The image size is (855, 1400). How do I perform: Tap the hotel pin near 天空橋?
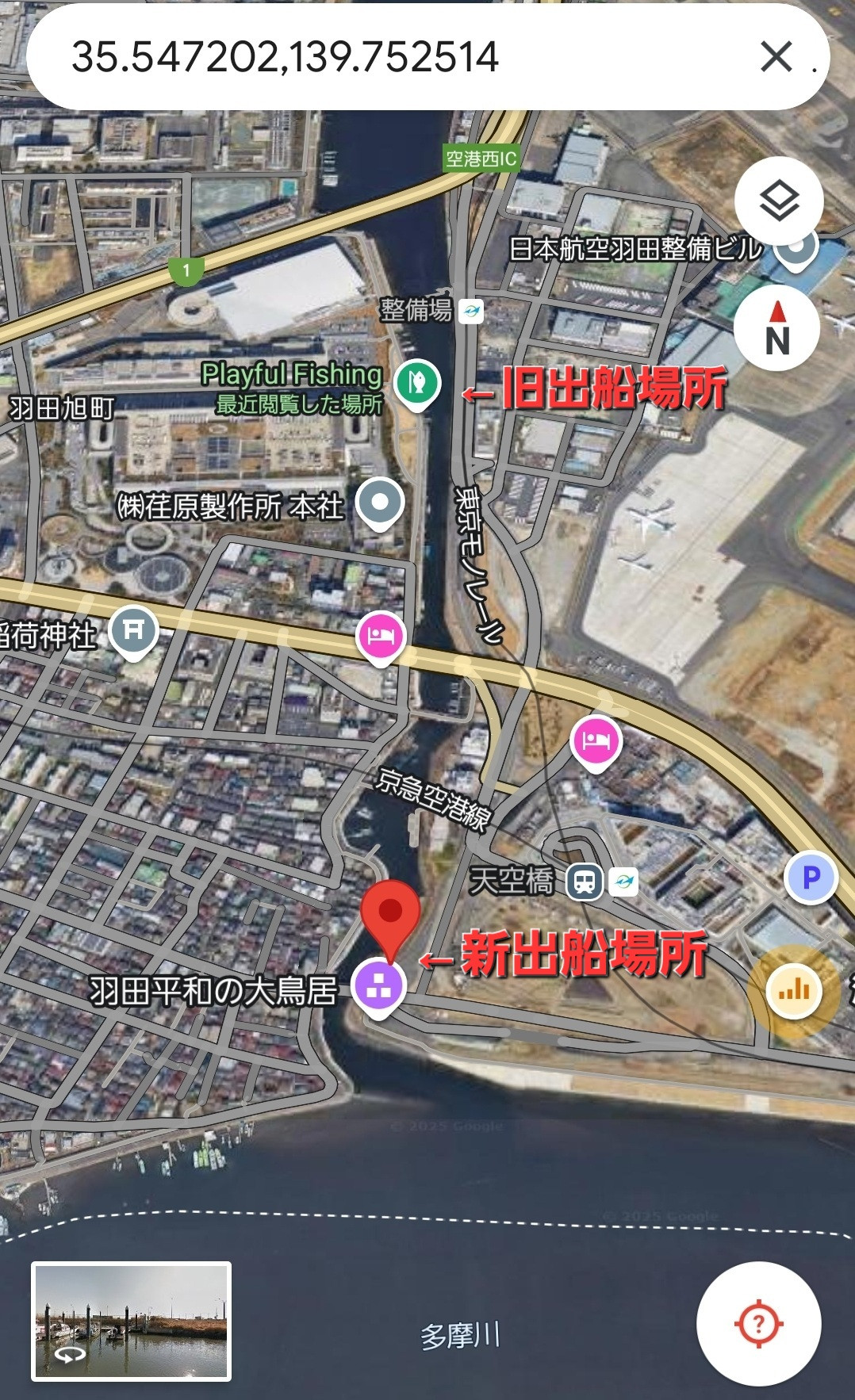[596, 742]
